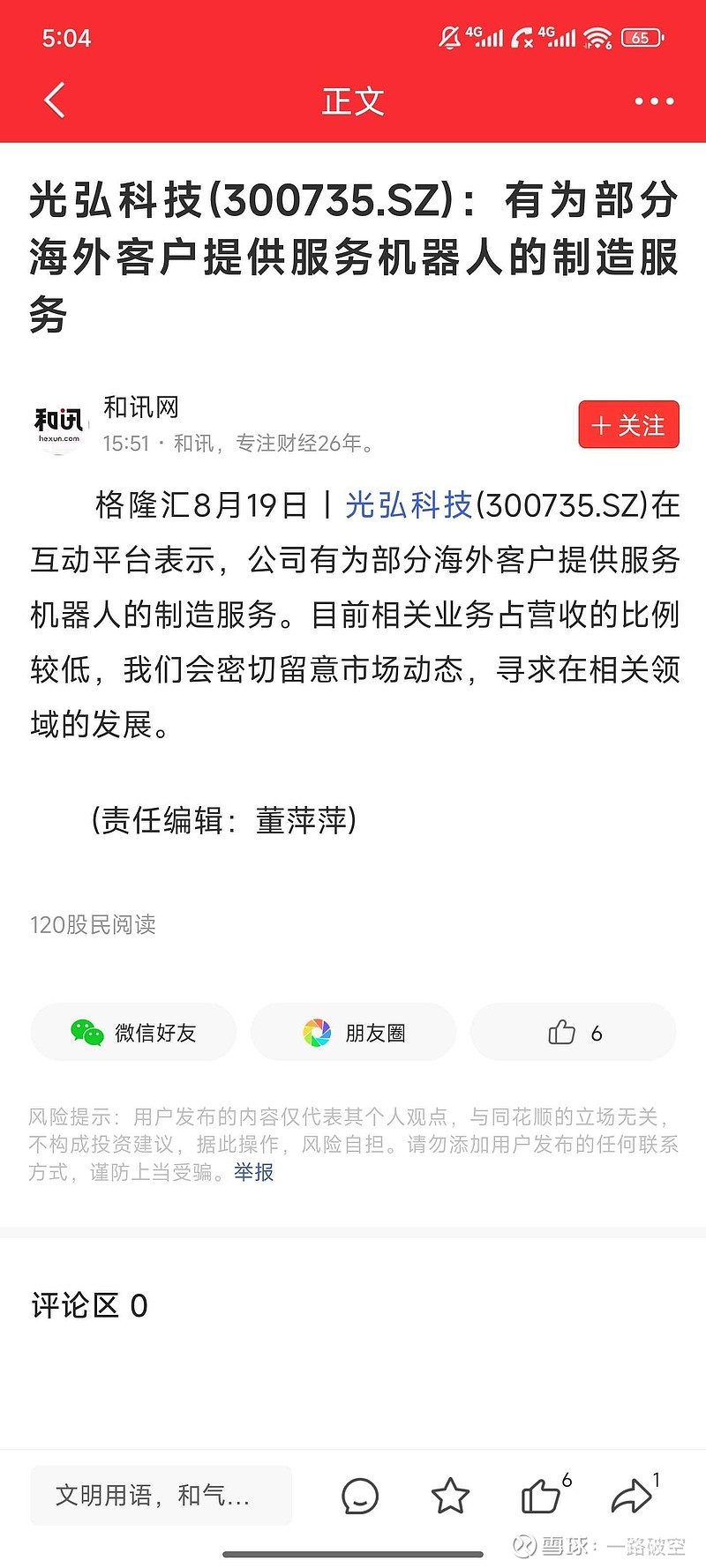Report this content via 举报
This screenshot has height=1568, width=706.
[254, 1172]
